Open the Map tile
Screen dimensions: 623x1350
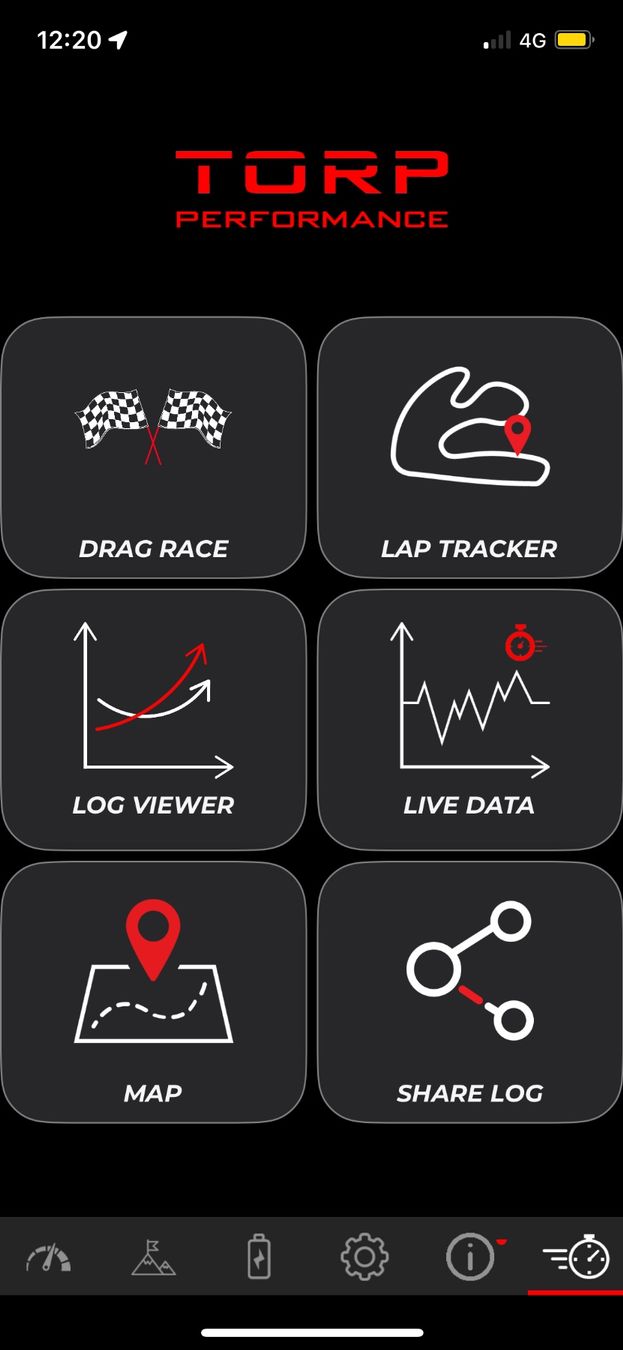point(153,992)
